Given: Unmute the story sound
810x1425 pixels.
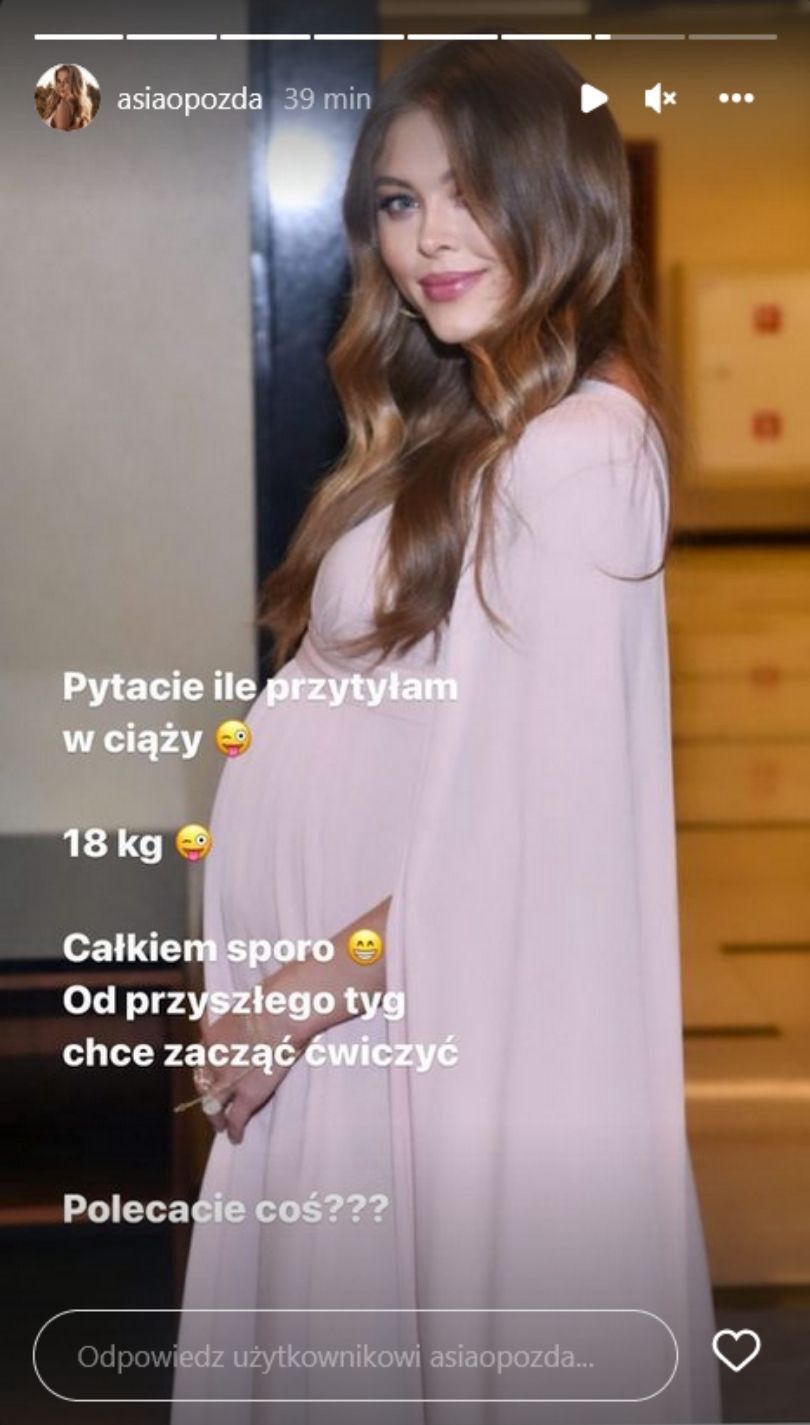Looking at the screenshot, I should [x=660, y=98].
